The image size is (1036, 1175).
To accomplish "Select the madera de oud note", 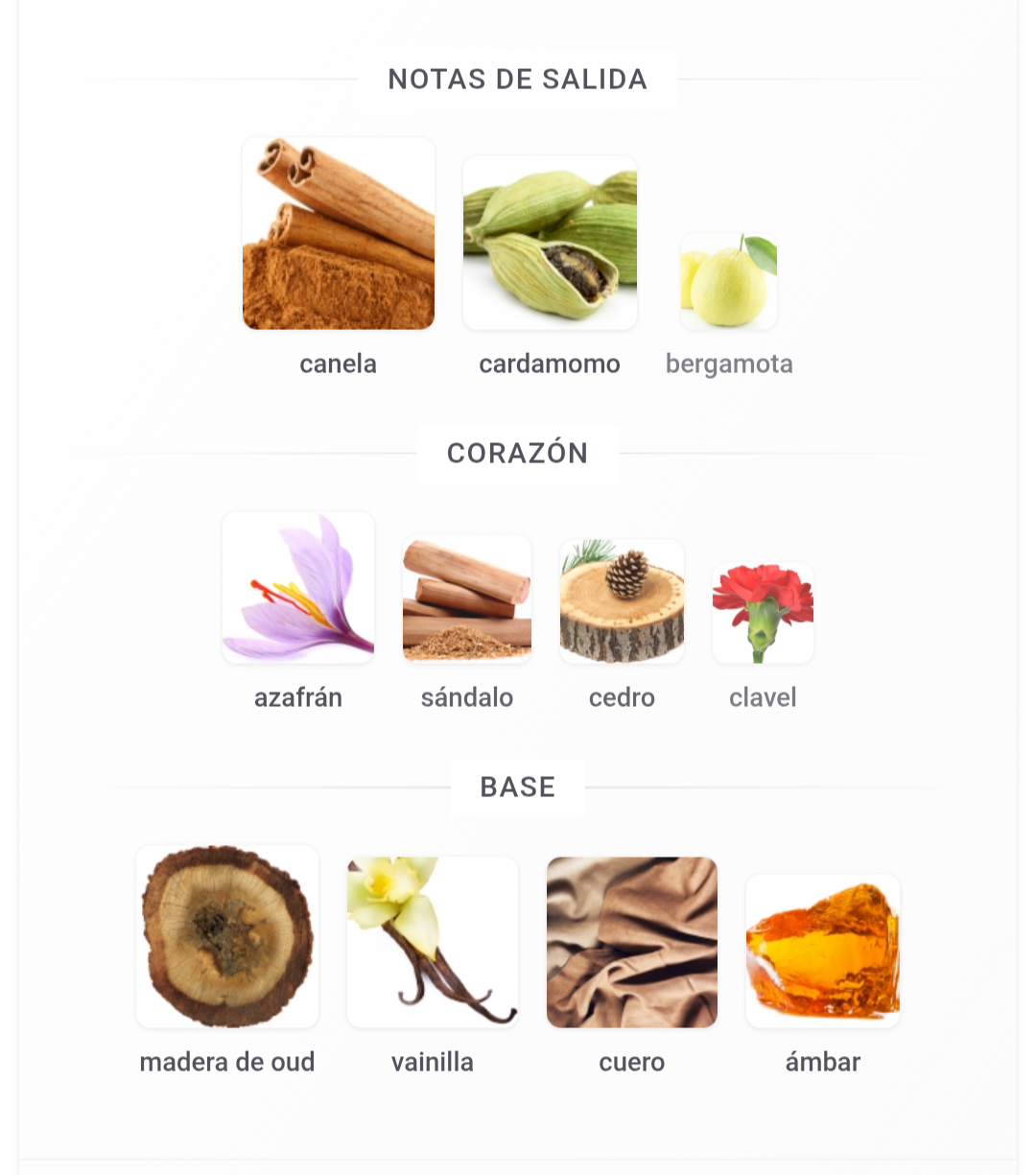I will coord(227,936).
